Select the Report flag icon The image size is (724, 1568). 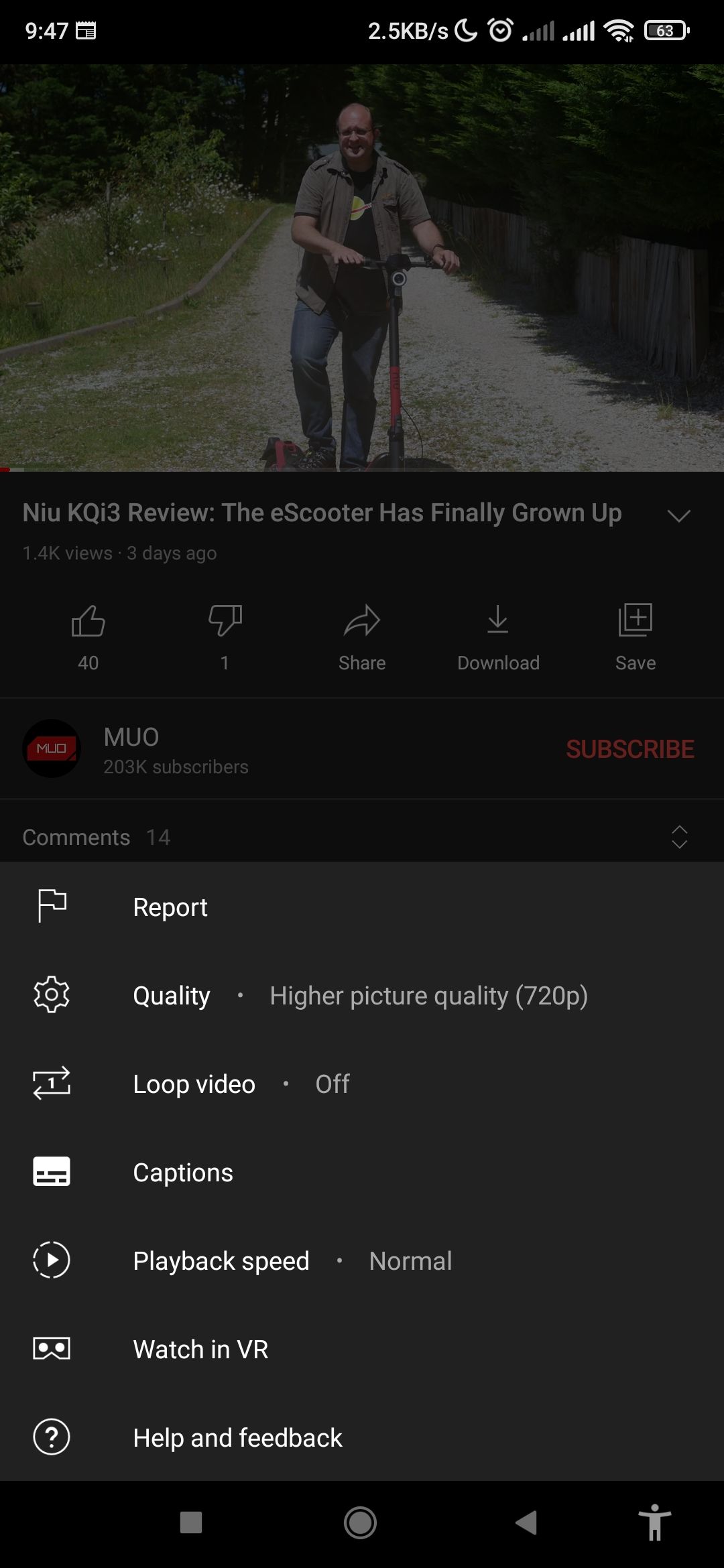[50, 906]
